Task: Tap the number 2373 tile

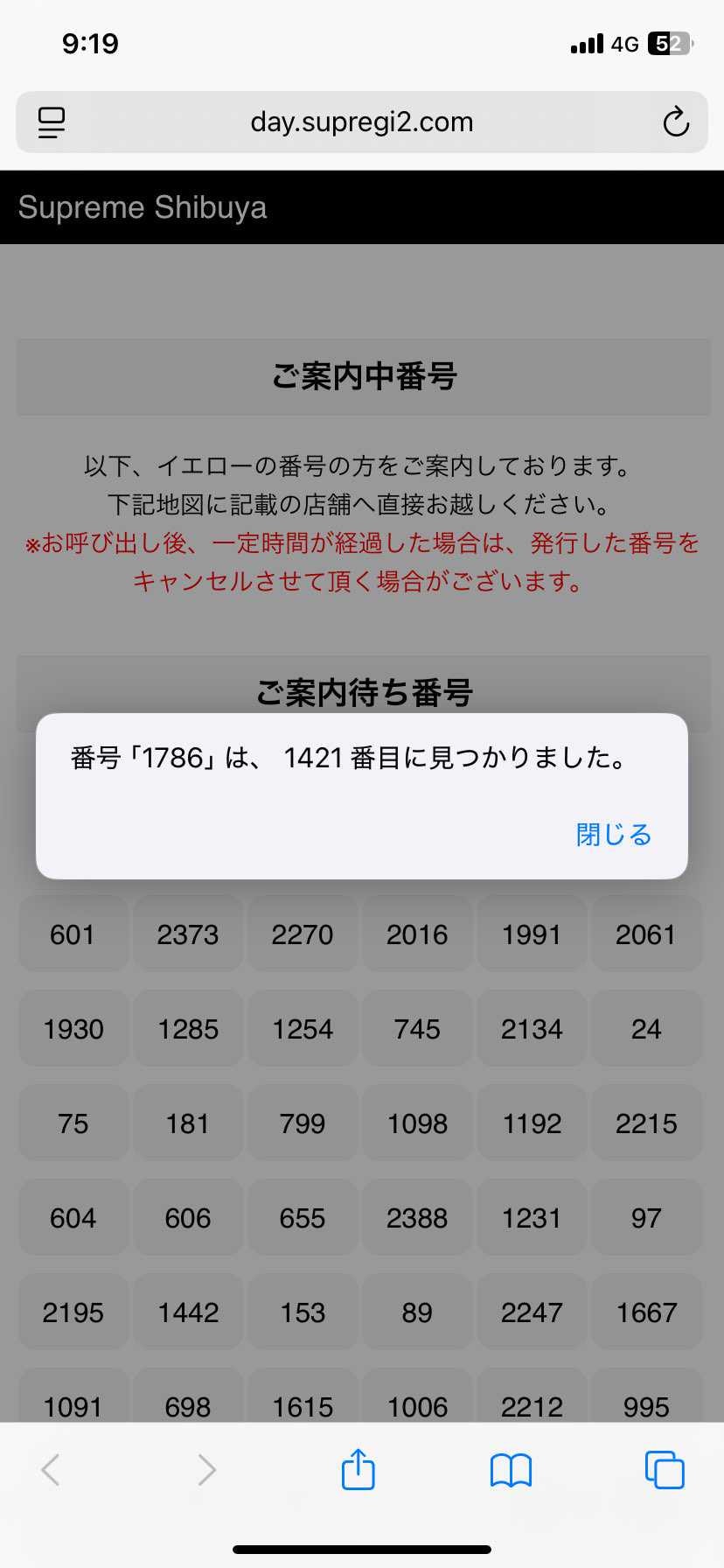Action: pyautogui.click(x=187, y=934)
